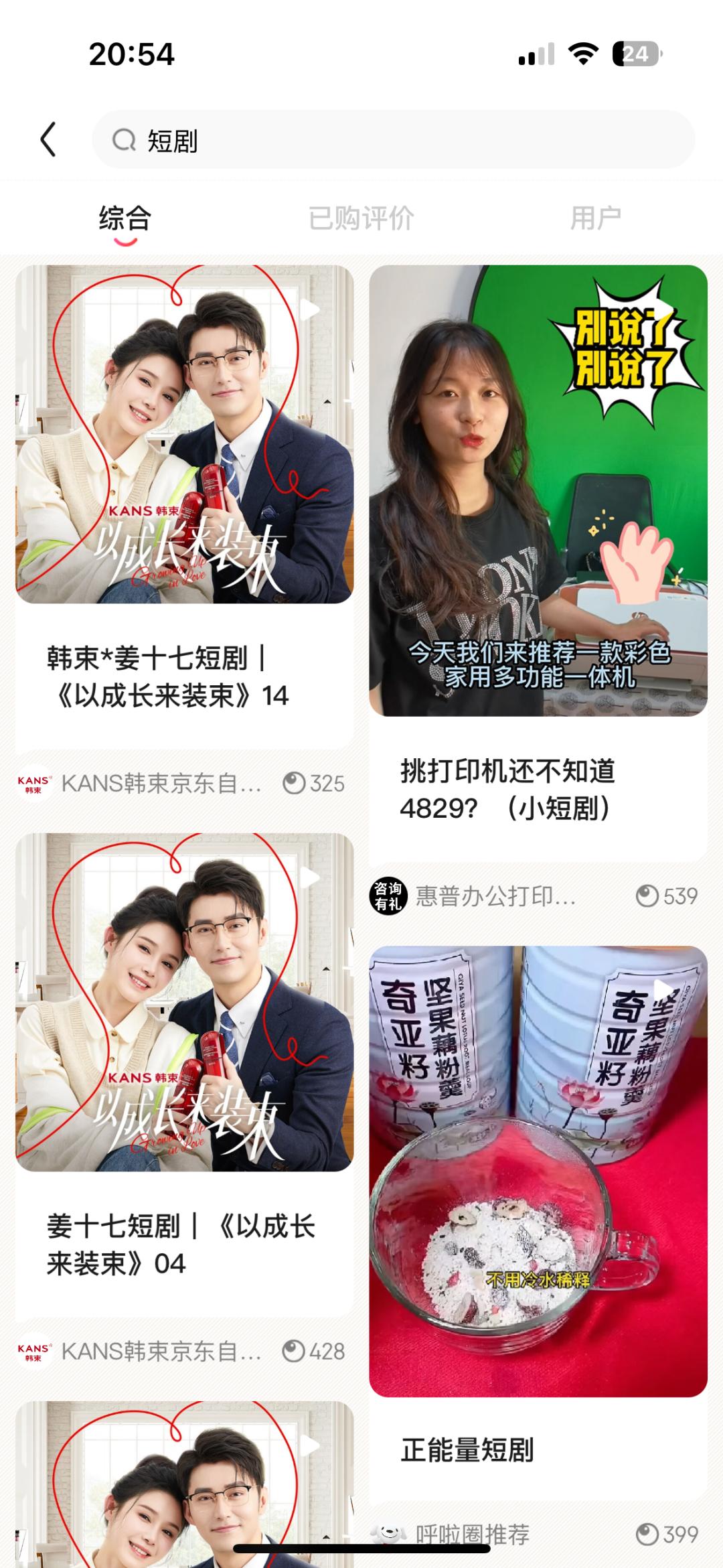Visit the 惠普办公打印 author profile
The image size is (723, 1568).
(495, 896)
